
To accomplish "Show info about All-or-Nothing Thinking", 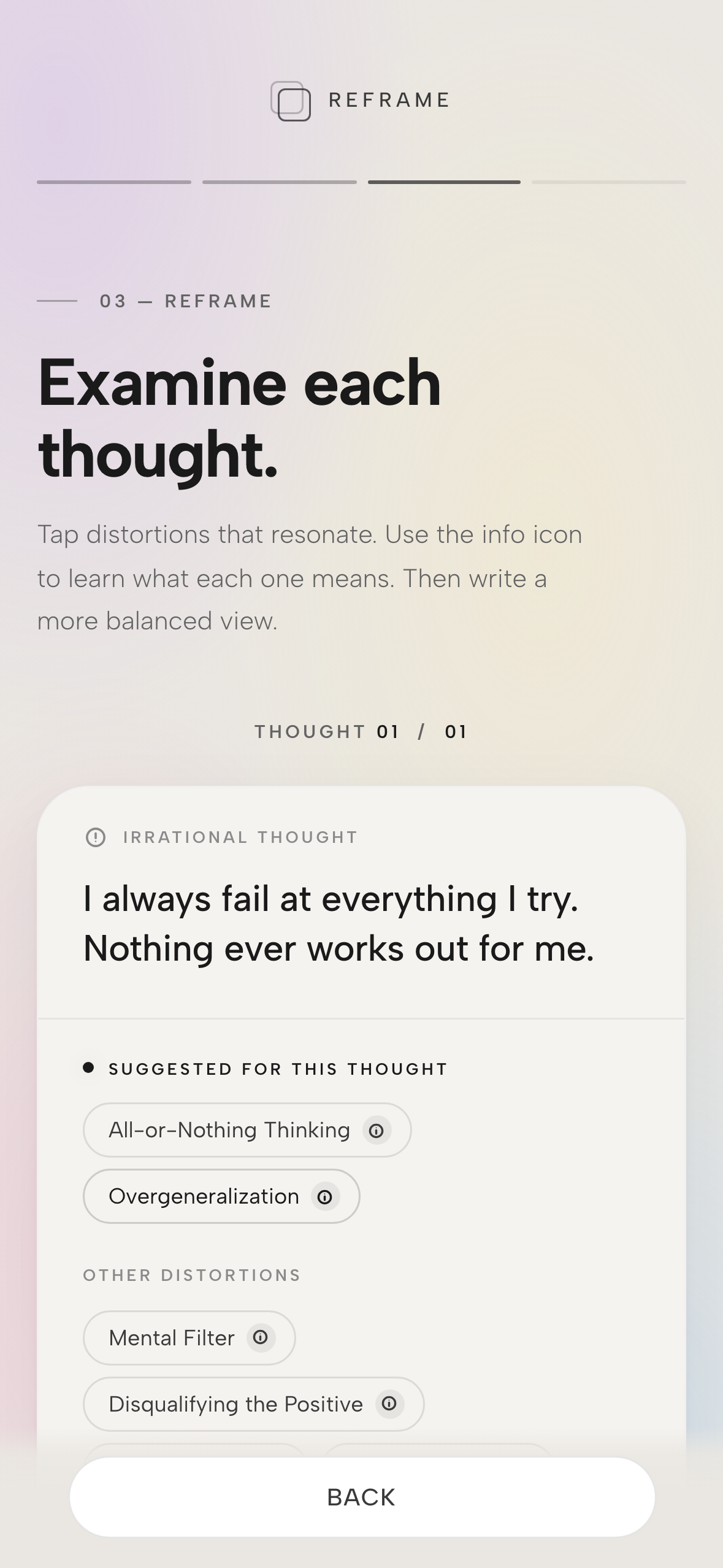I will coord(377,1130).
